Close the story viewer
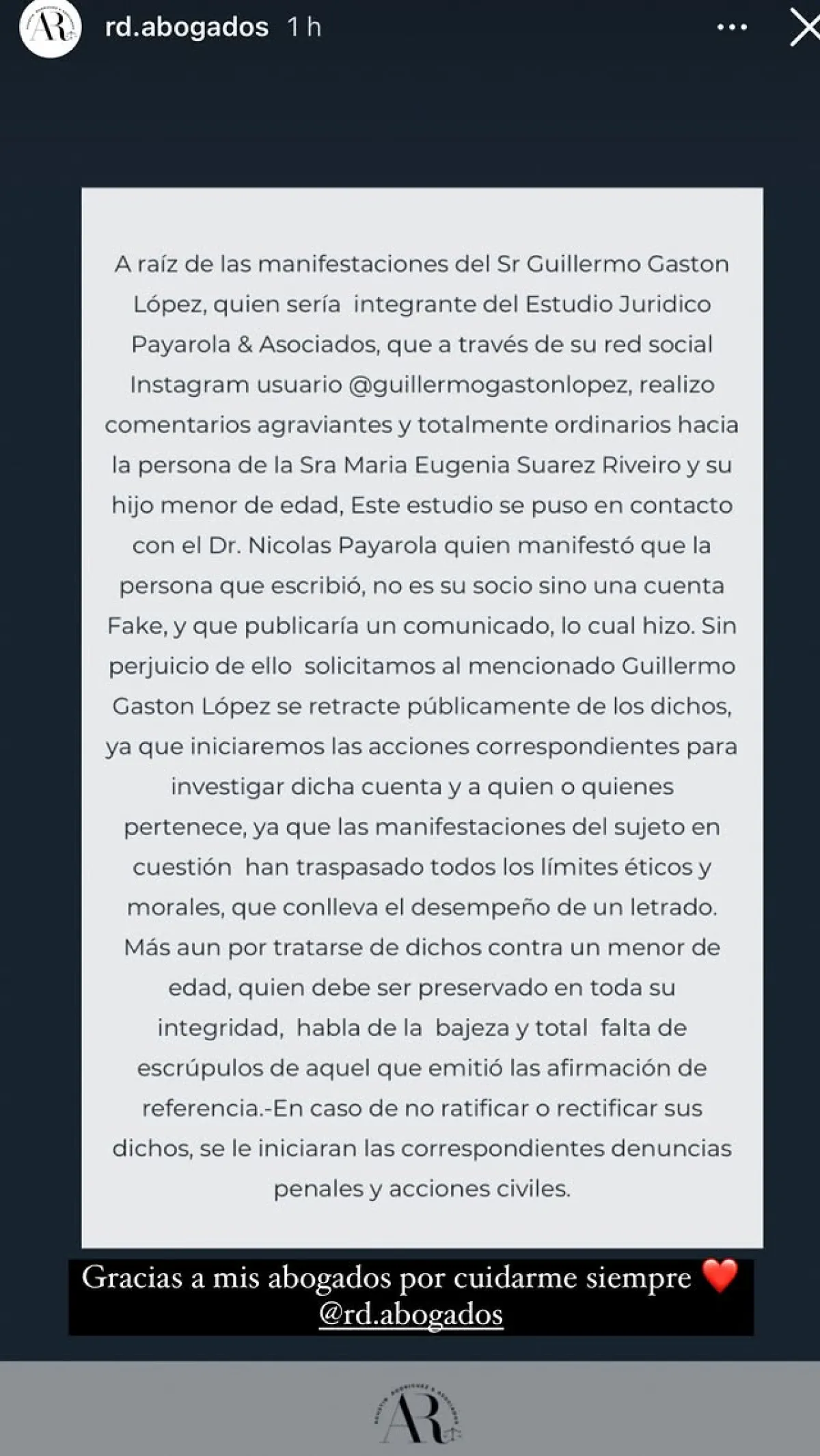Viewport: 820px width, 1456px height. [x=804, y=28]
